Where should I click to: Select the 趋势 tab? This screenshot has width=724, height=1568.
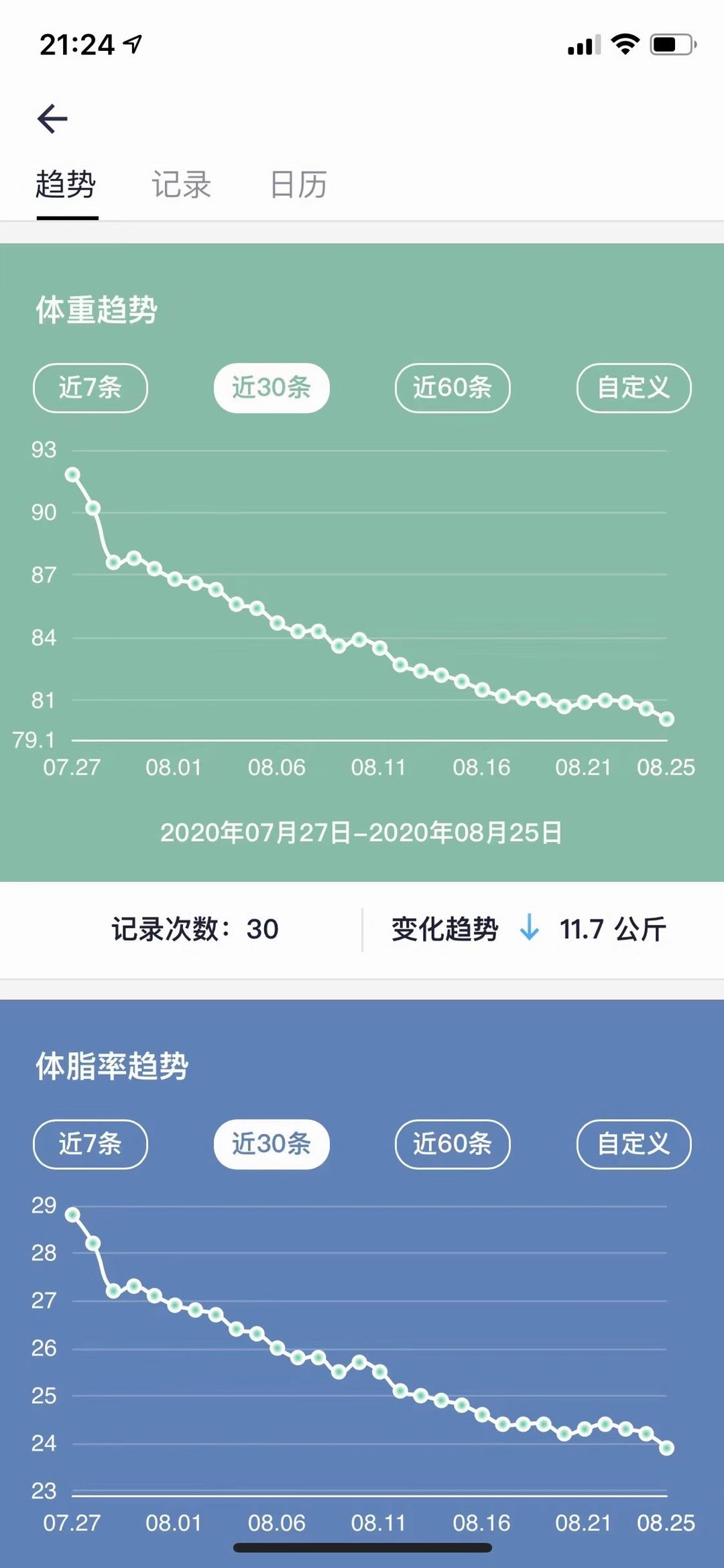point(66,184)
